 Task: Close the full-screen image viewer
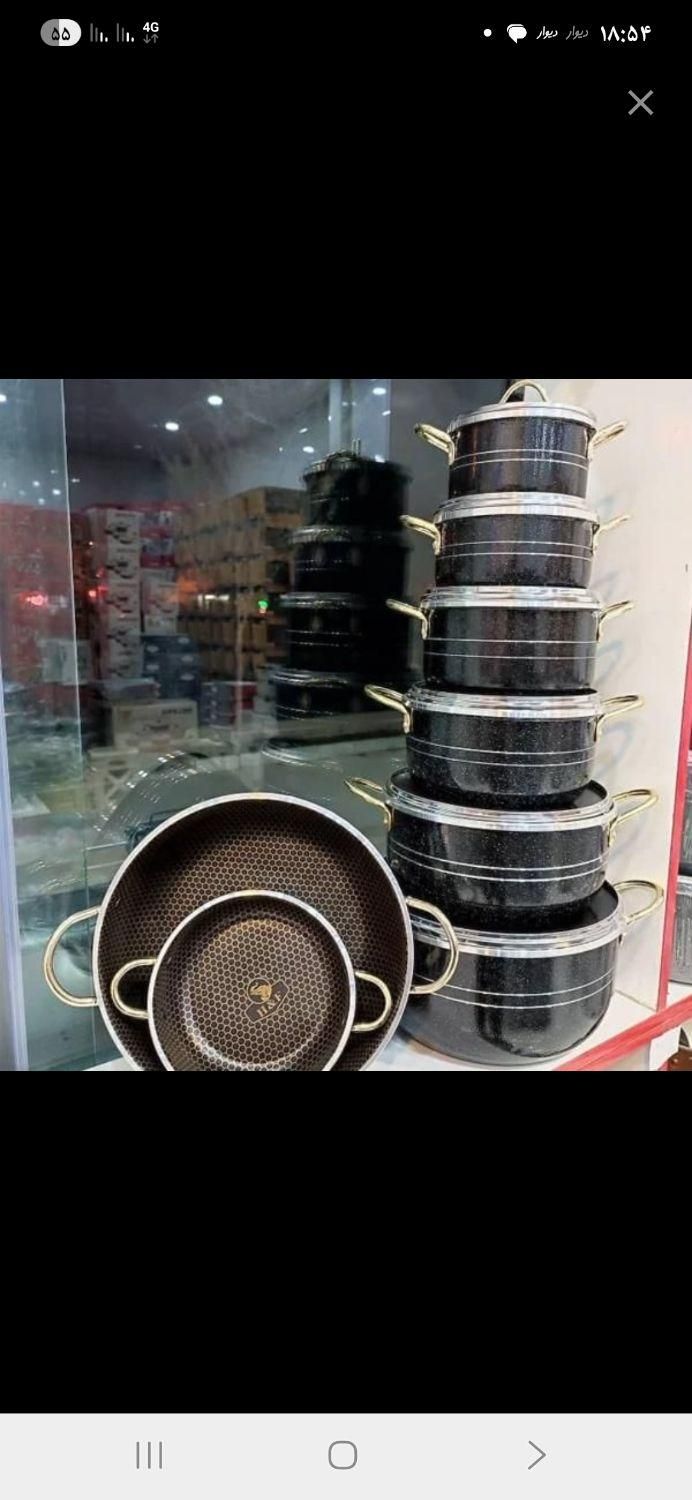(640, 103)
